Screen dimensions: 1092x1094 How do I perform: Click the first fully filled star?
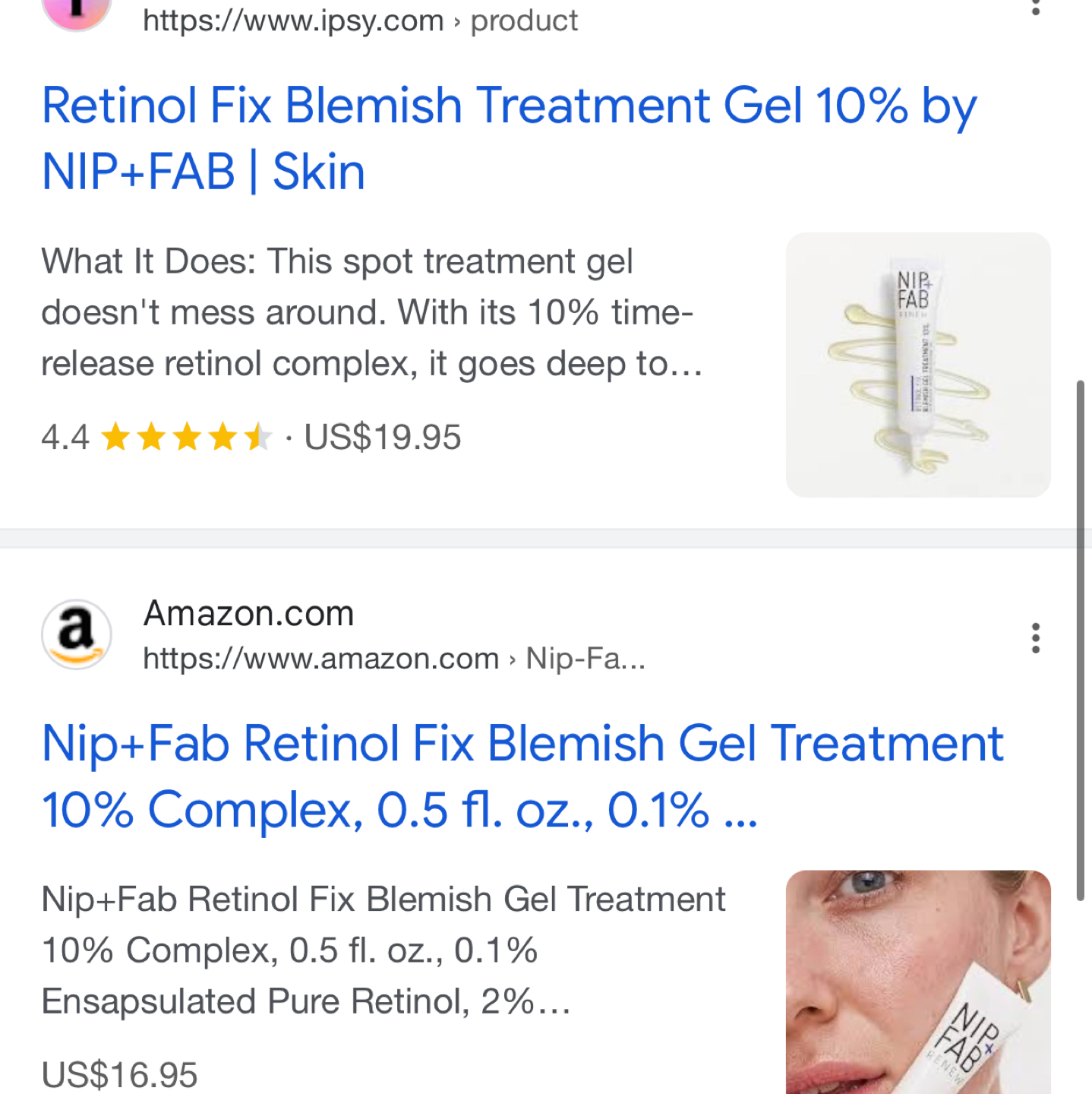(116, 437)
